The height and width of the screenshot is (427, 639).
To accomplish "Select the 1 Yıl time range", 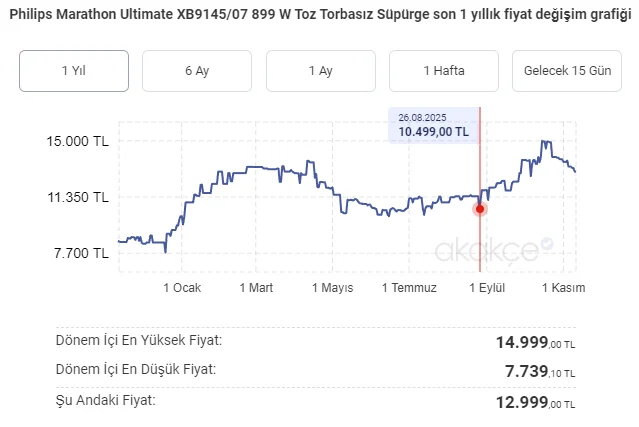I will (74, 71).
